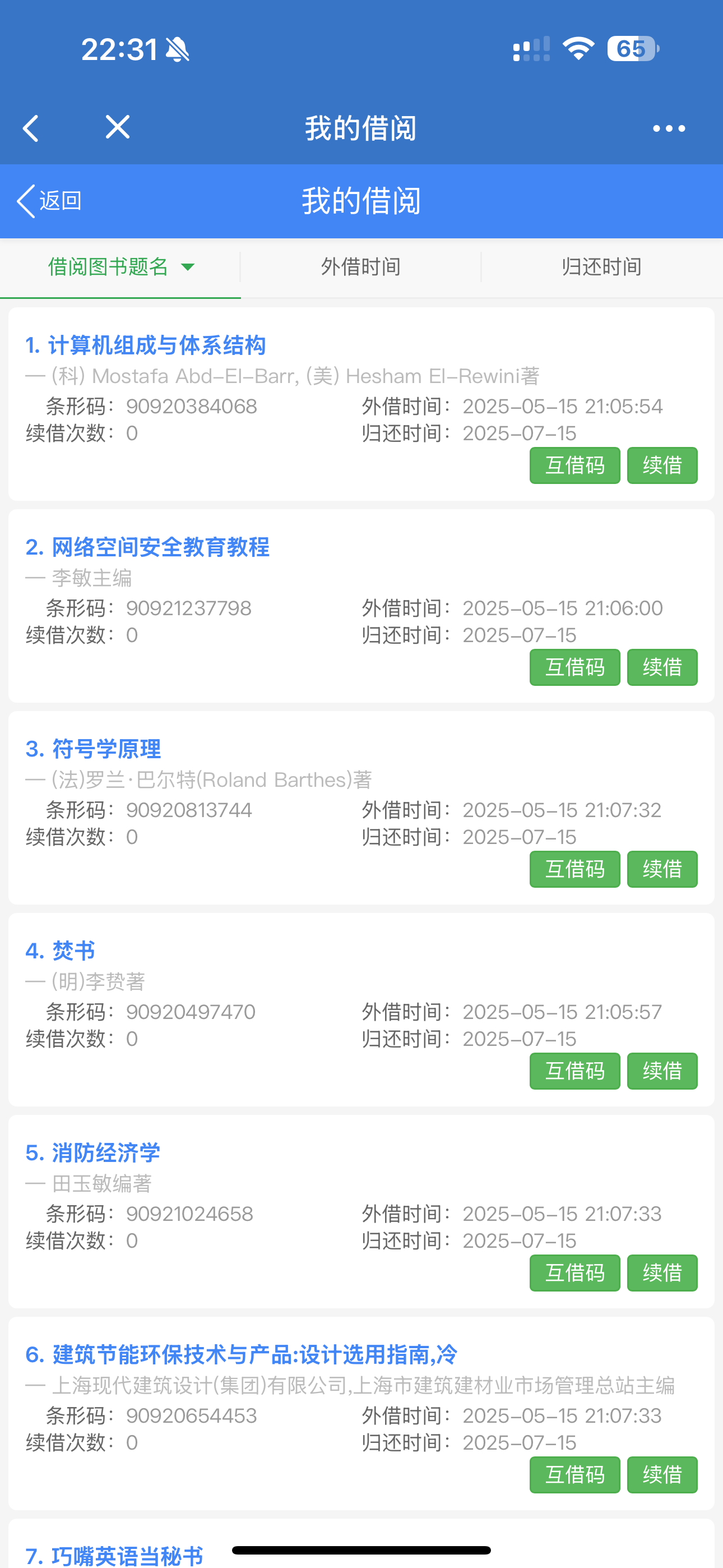The height and width of the screenshot is (1568, 723).
Task: Show 互借码 for 符号学原理
Action: pos(574,869)
